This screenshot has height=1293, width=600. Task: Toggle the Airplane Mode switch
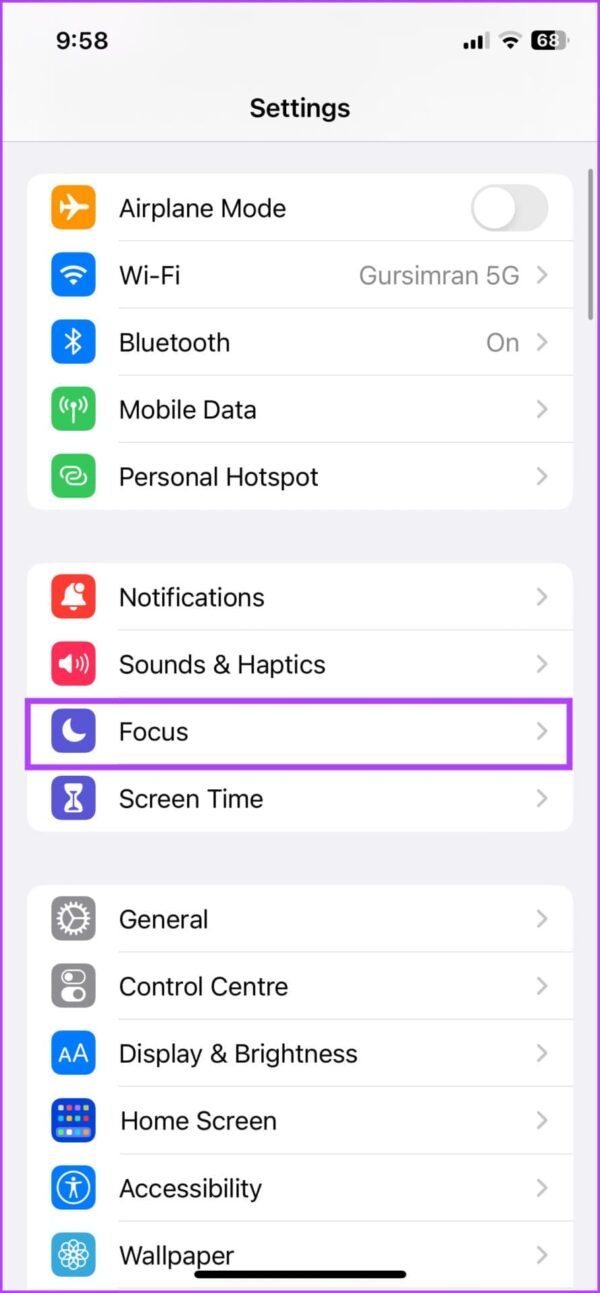tap(509, 208)
